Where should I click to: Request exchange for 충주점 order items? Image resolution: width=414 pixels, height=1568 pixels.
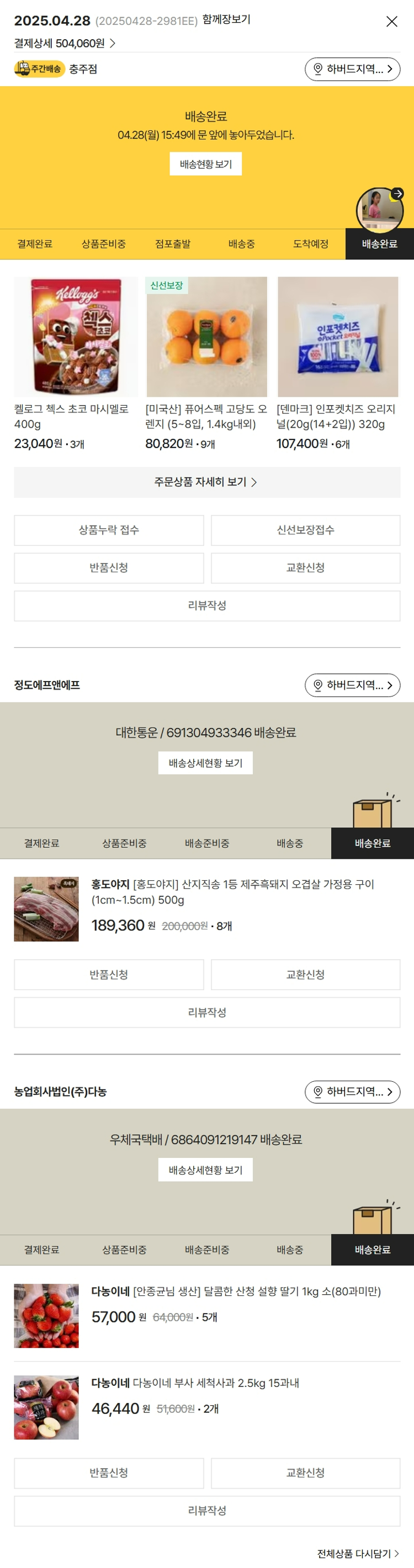point(305,568)
